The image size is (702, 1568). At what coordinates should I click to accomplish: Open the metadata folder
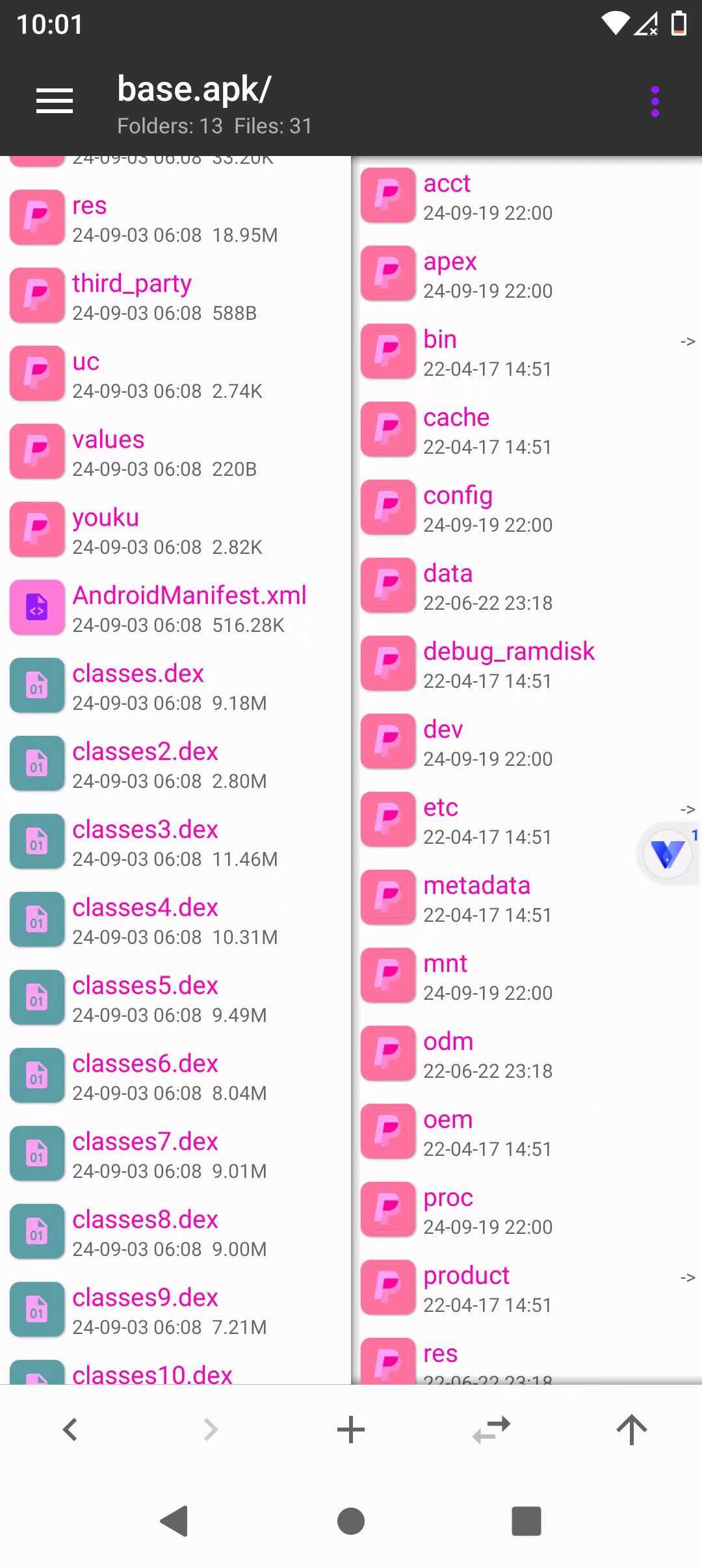click(527, 898)
